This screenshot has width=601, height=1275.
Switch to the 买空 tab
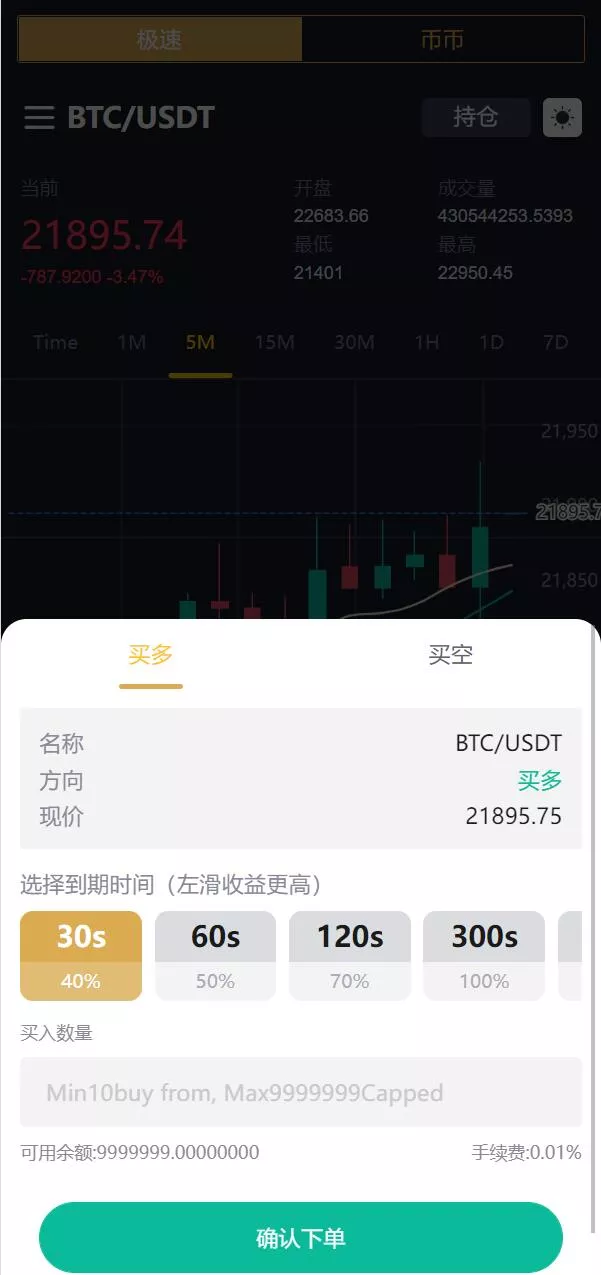(450, 655)
